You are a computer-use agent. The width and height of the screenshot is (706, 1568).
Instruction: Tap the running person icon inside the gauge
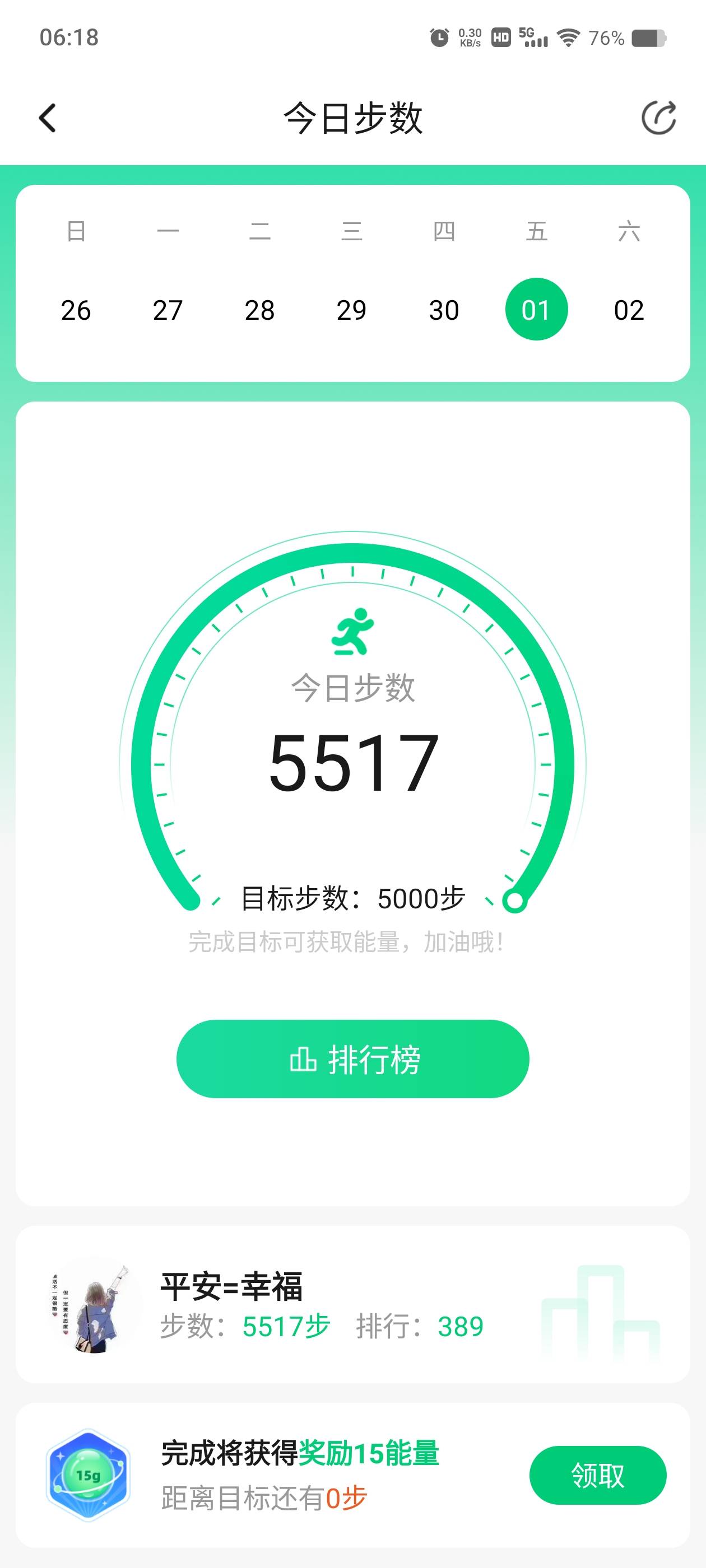[352, 632]
